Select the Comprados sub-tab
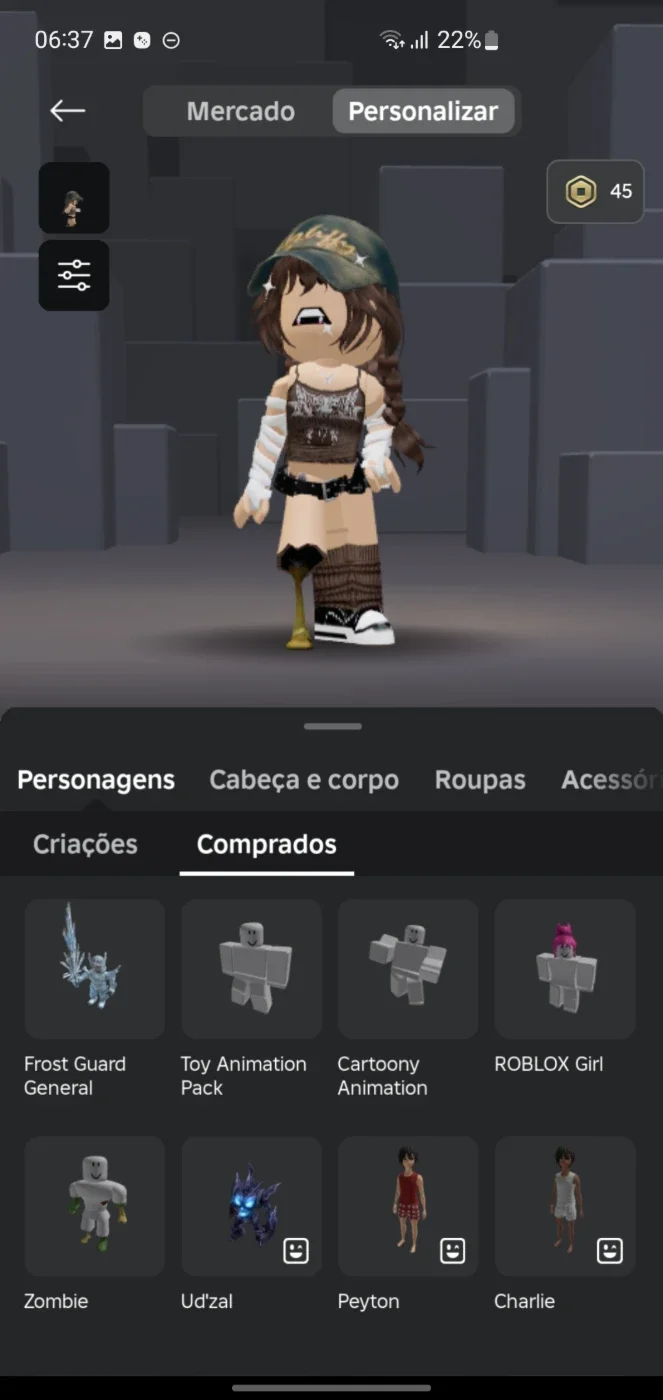Screen dimensions: 663x1400 click(x=267, y=844)
